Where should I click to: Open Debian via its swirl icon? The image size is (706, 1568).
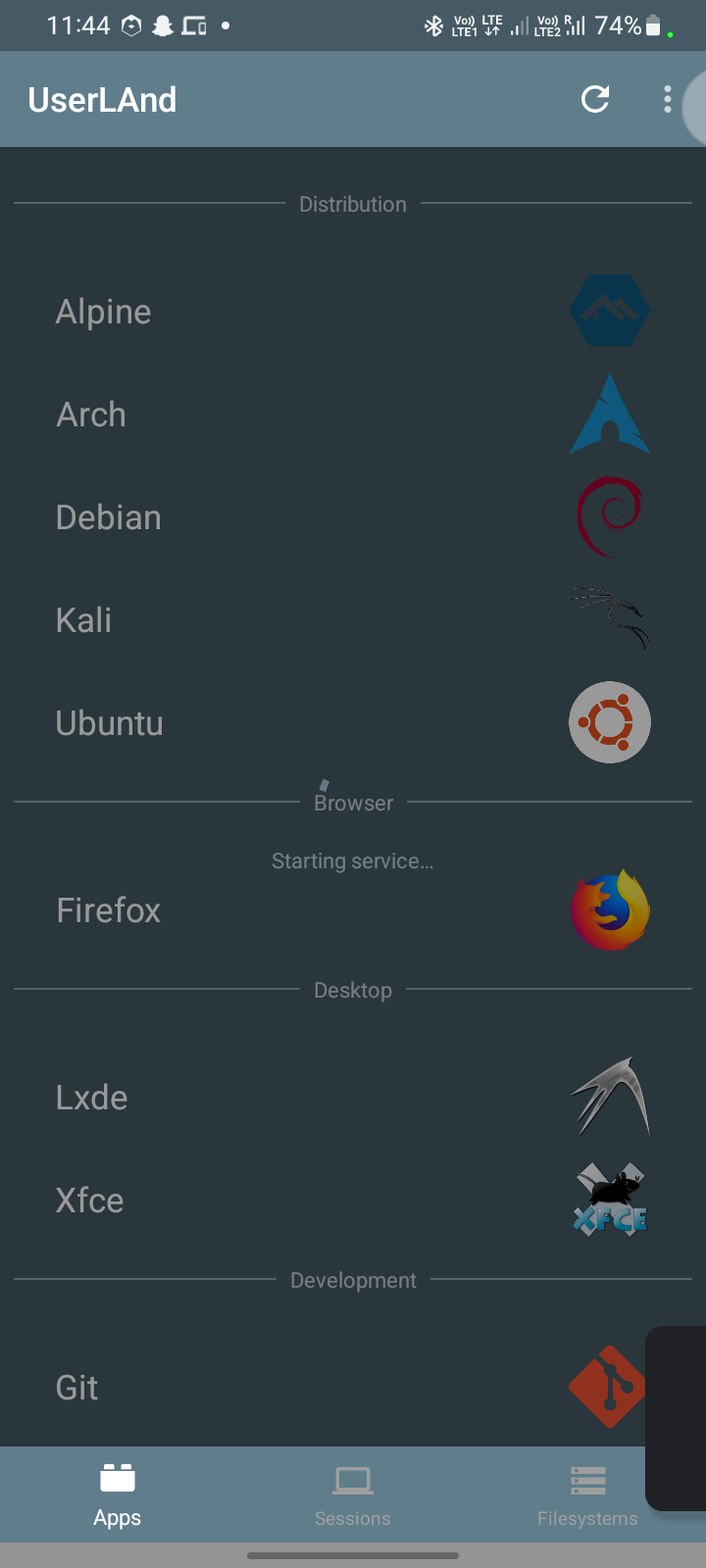tap(610, 516)
